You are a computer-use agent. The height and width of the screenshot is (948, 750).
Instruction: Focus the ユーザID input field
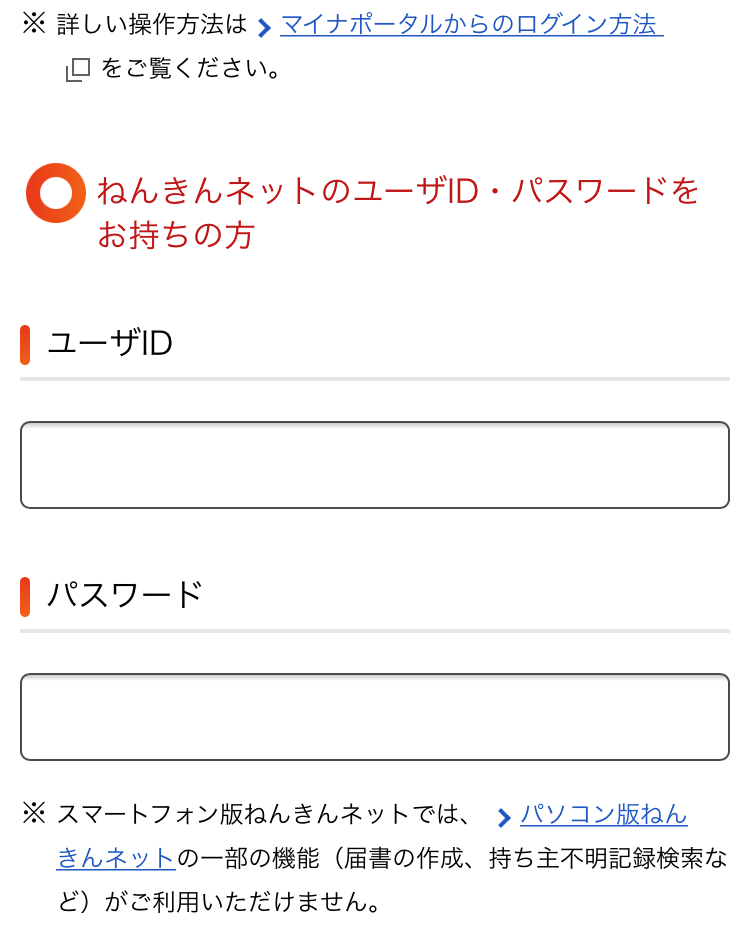click(375, 465)
